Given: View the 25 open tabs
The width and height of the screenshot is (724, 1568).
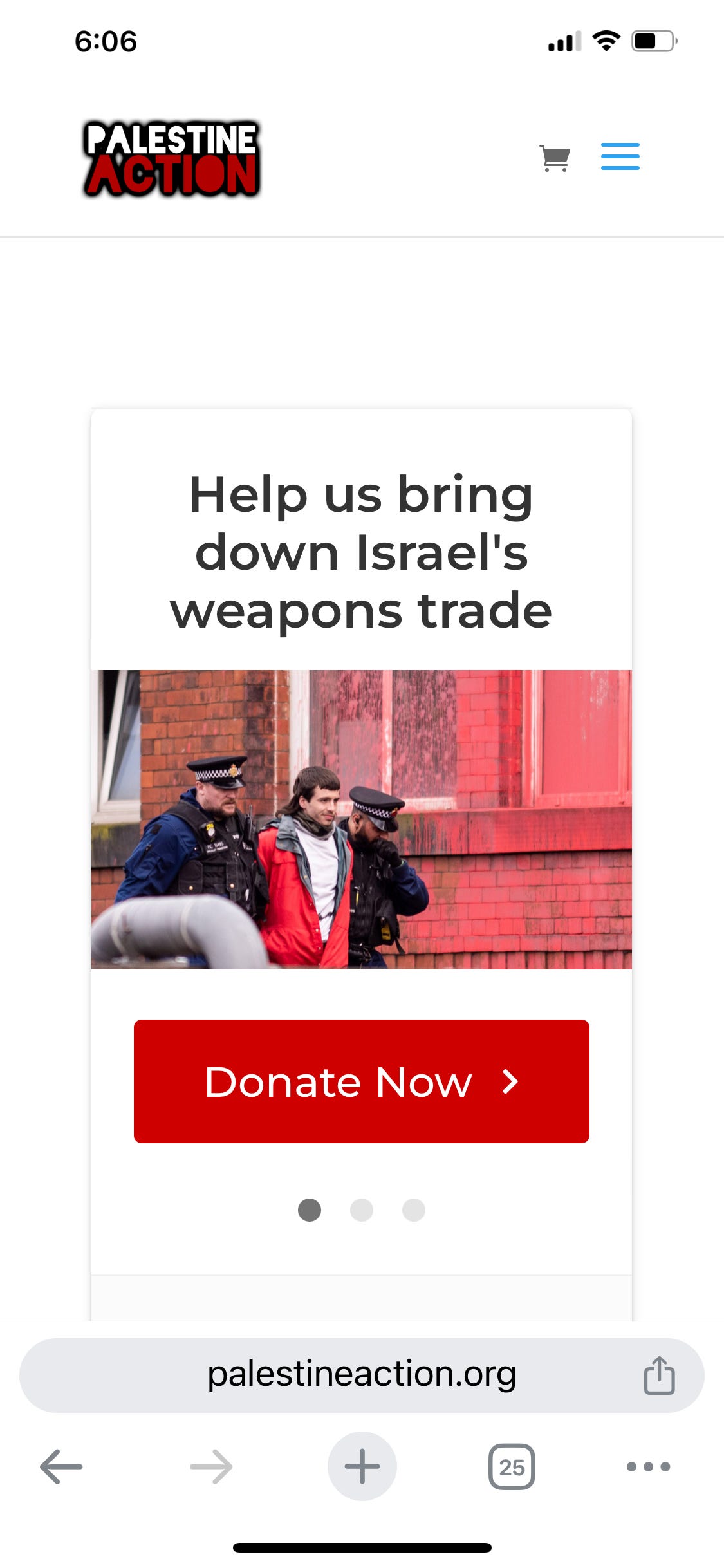Looking at the screenshot, I should (x=512, y=1467).
